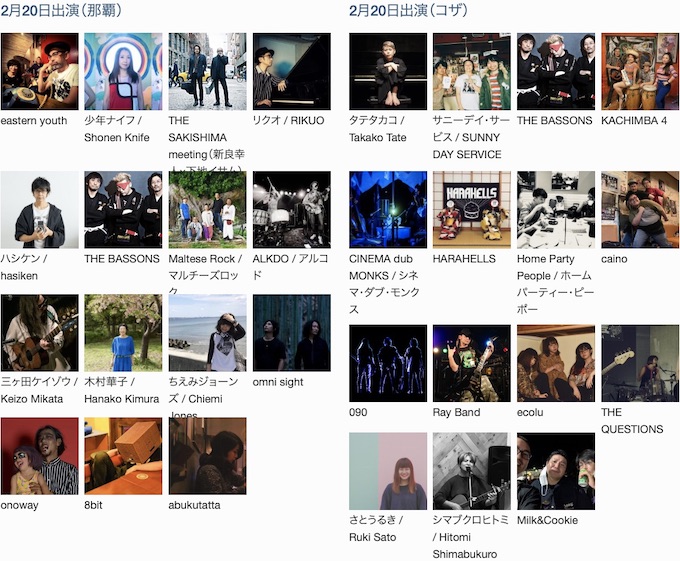Open the eastern youth artist tile
This screenshot has width=680, height=561.
pyautogui.click(x=40, y=71)
